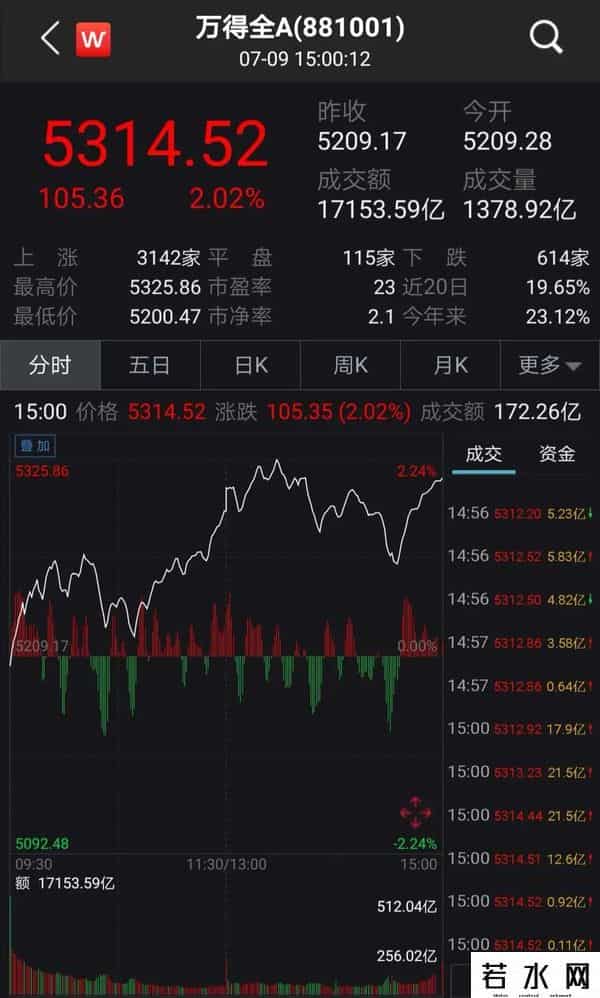
Task: Open the red W Wind icon
Action: 94,40
